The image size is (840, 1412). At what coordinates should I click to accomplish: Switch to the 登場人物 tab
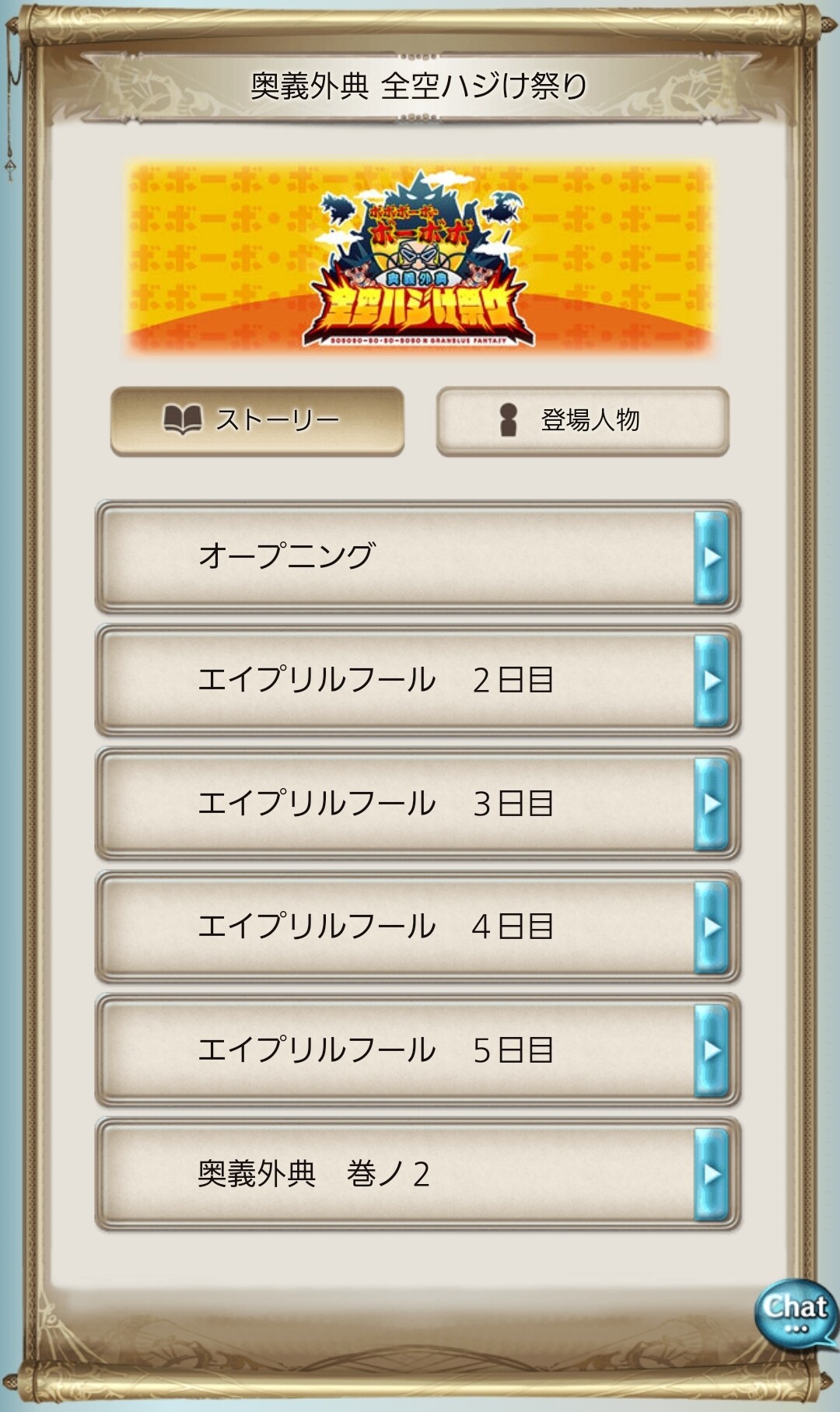582,421
